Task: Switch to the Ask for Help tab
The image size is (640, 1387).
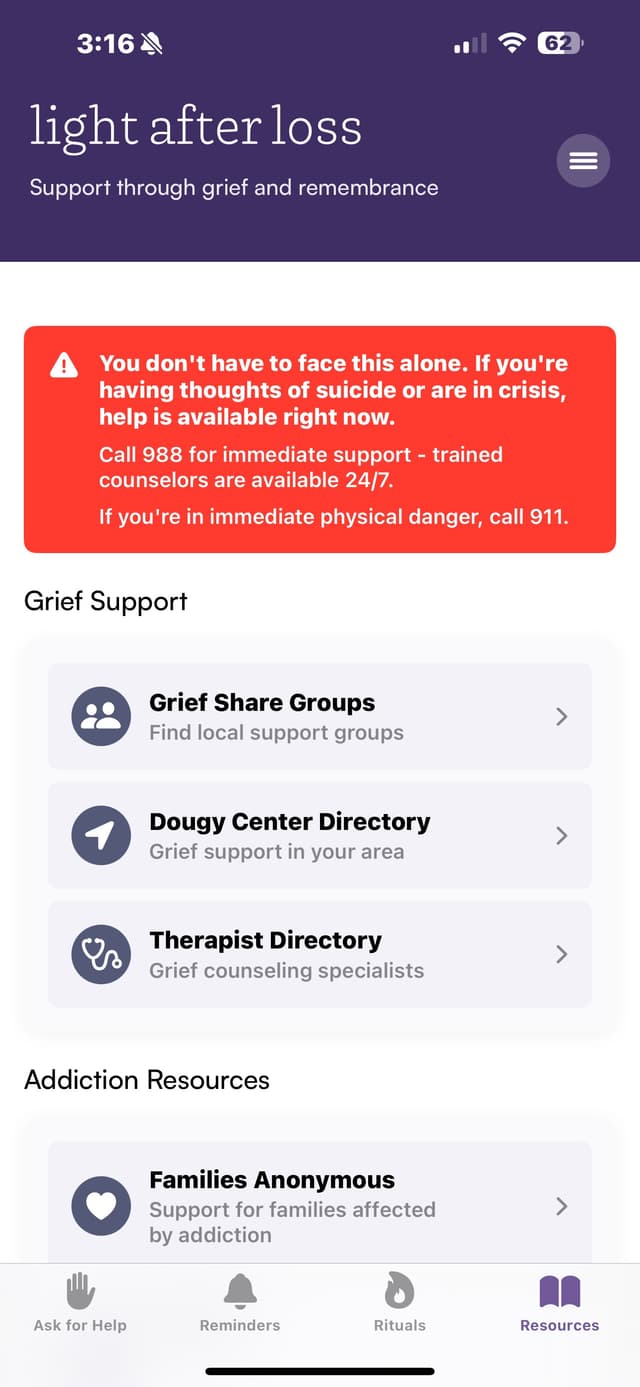Action: coord(80,1304)
